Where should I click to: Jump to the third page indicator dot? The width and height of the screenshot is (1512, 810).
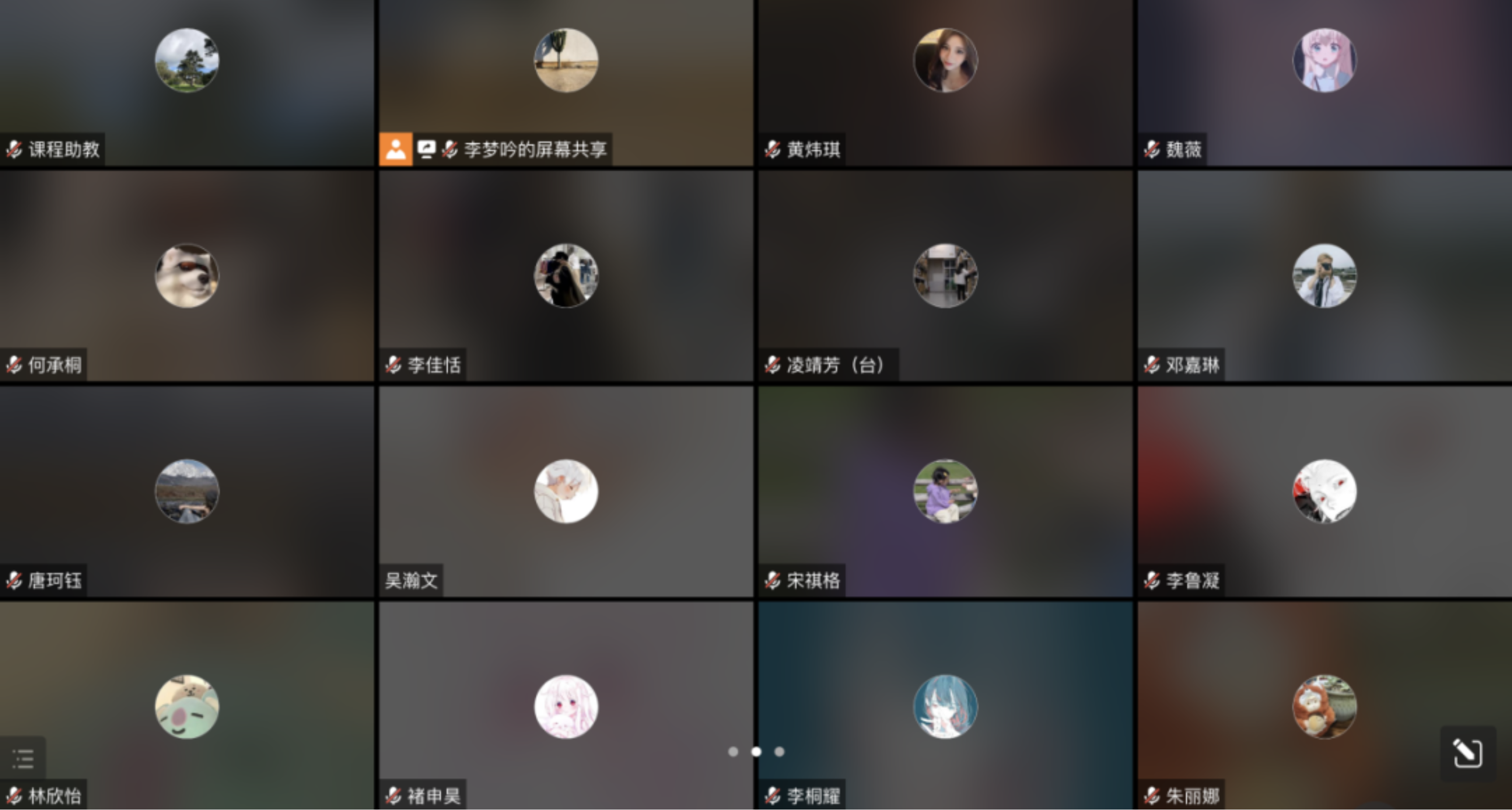click(779, 751)
